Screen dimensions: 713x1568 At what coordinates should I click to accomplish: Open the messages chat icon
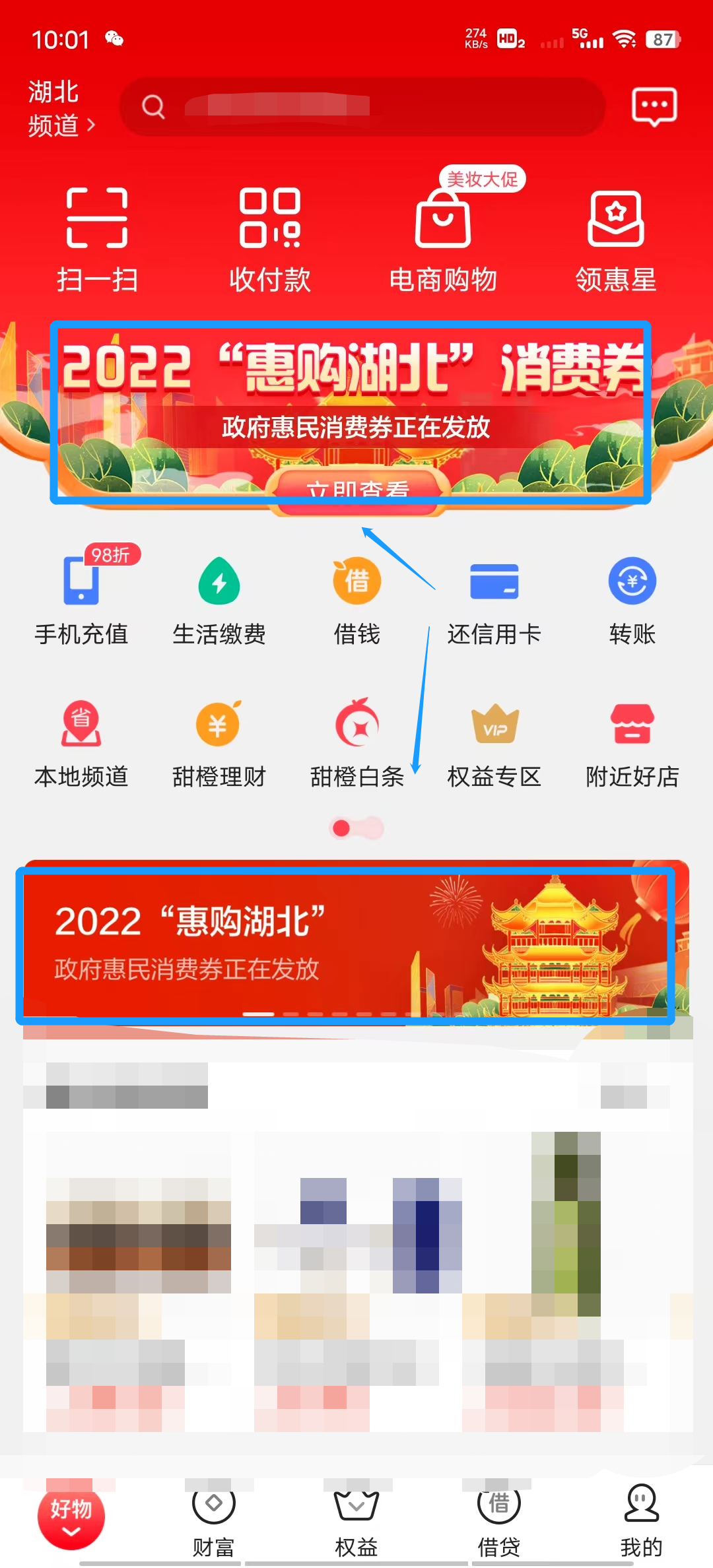pyautogui.click(x=654, y=107)
